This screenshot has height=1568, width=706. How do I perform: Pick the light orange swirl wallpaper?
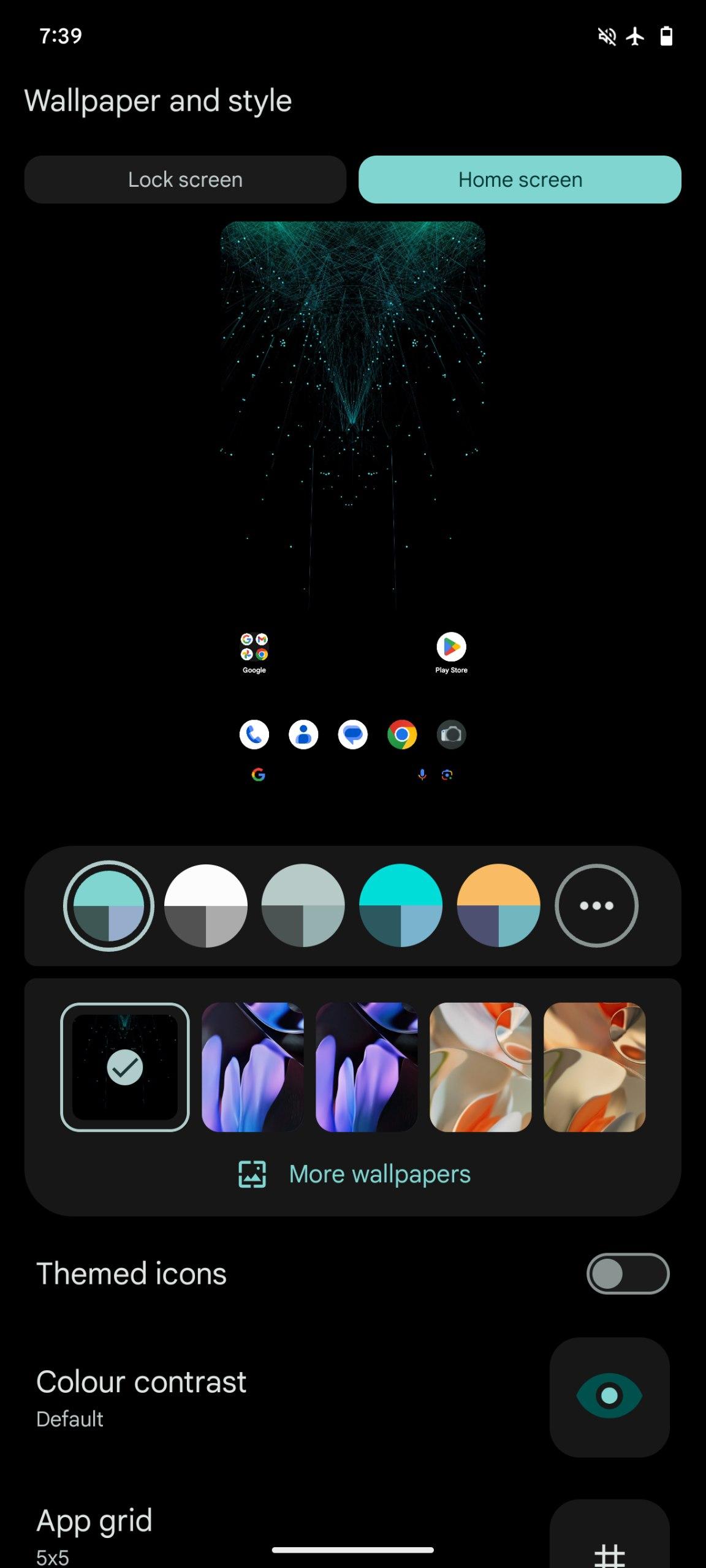pos(480,1067)
